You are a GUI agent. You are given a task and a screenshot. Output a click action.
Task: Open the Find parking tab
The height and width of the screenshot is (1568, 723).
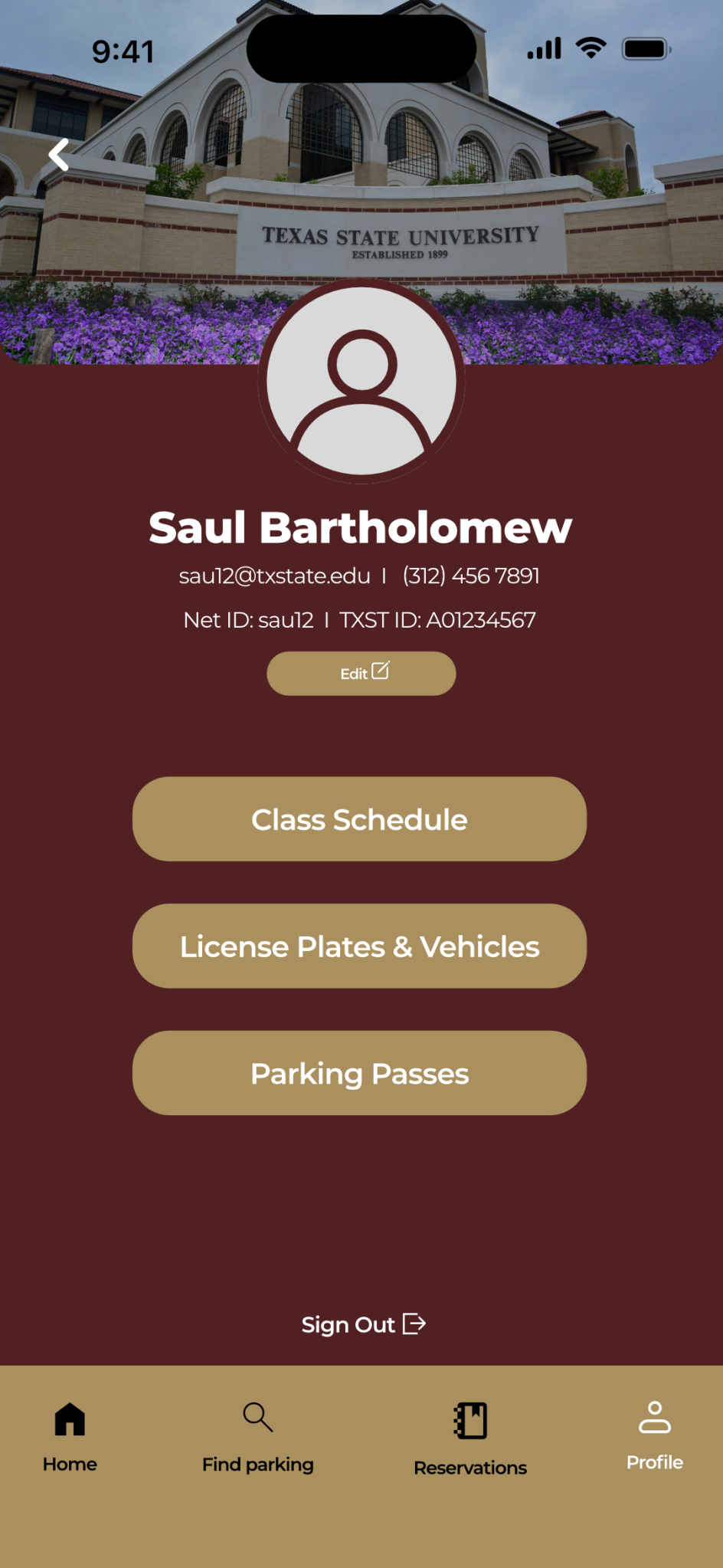click(x=258, y=1436)
